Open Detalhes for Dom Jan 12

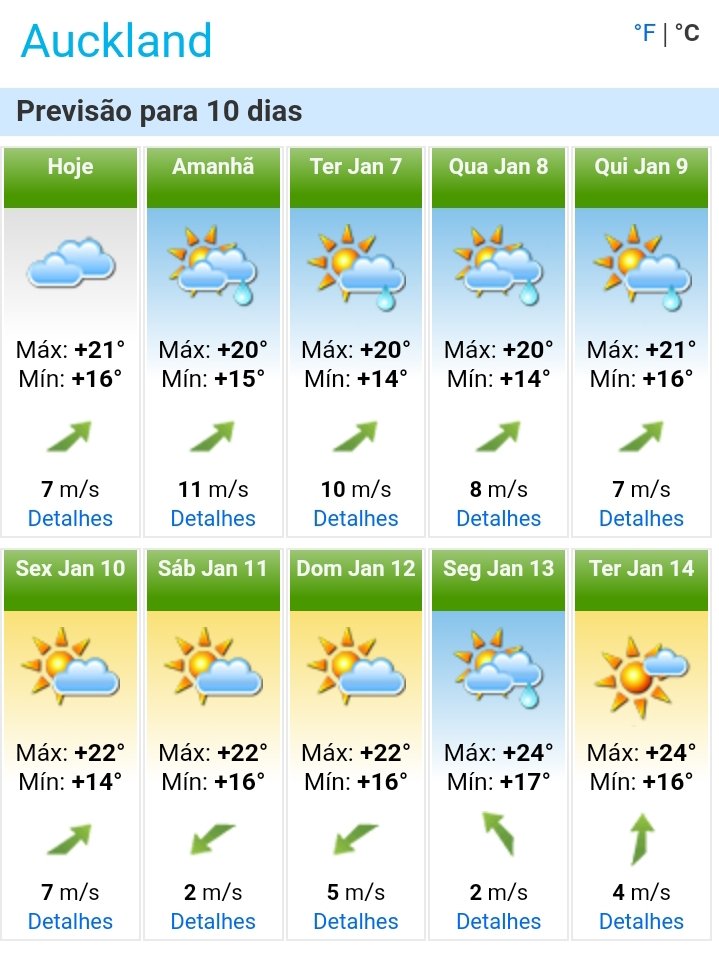[x=356, y=921]
